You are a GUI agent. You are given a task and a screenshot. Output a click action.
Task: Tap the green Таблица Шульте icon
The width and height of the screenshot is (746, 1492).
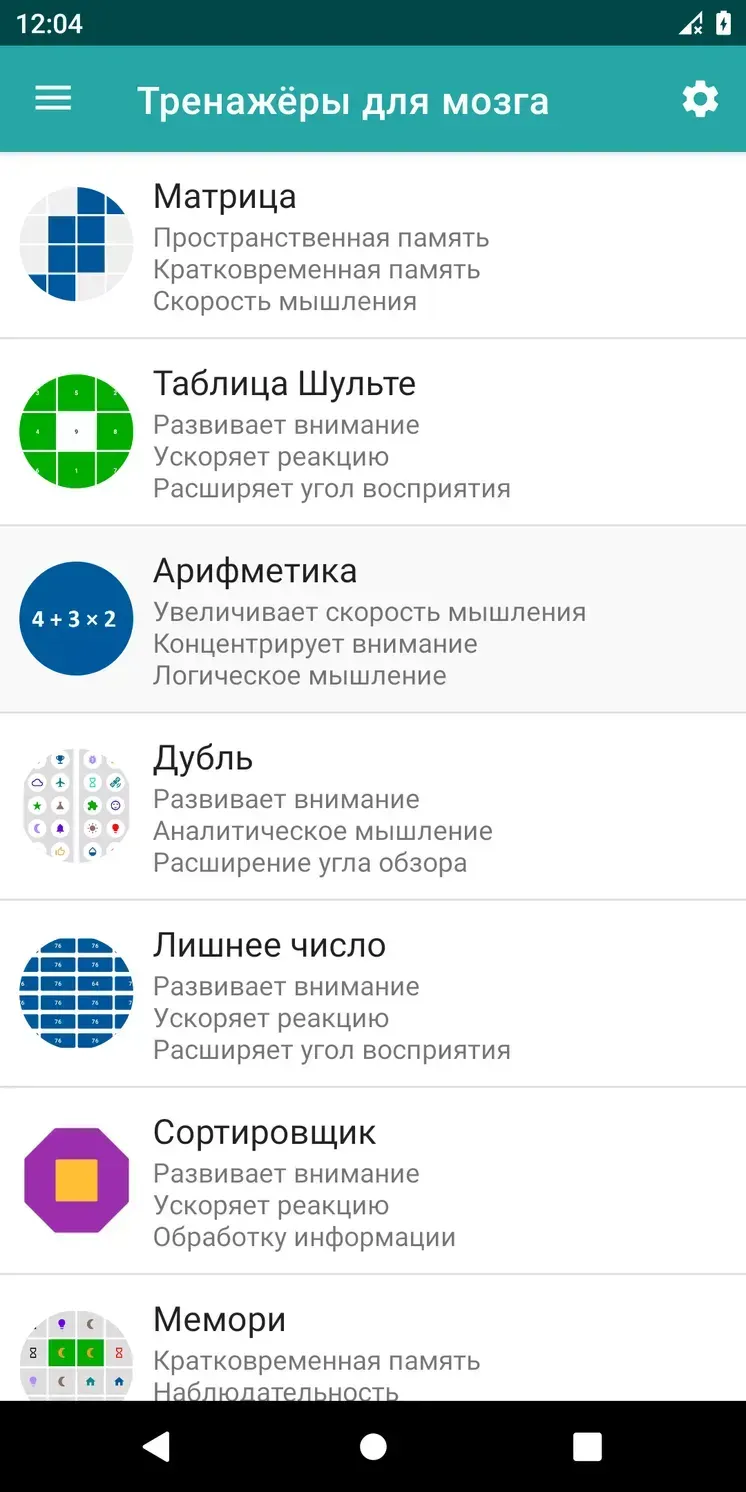coord(76,431)
